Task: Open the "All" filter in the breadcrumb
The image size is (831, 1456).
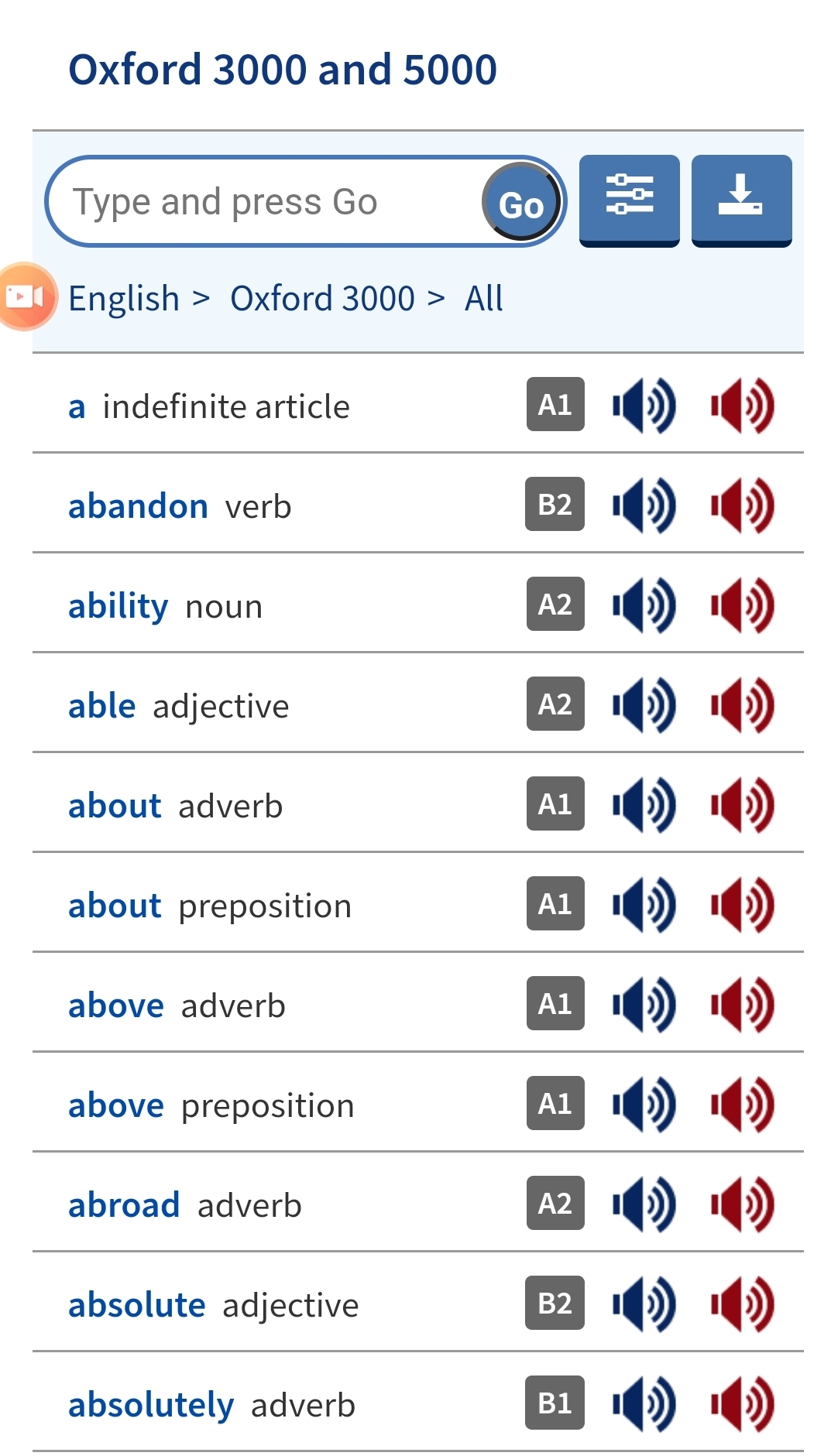Action: click(x=484, y=297)
